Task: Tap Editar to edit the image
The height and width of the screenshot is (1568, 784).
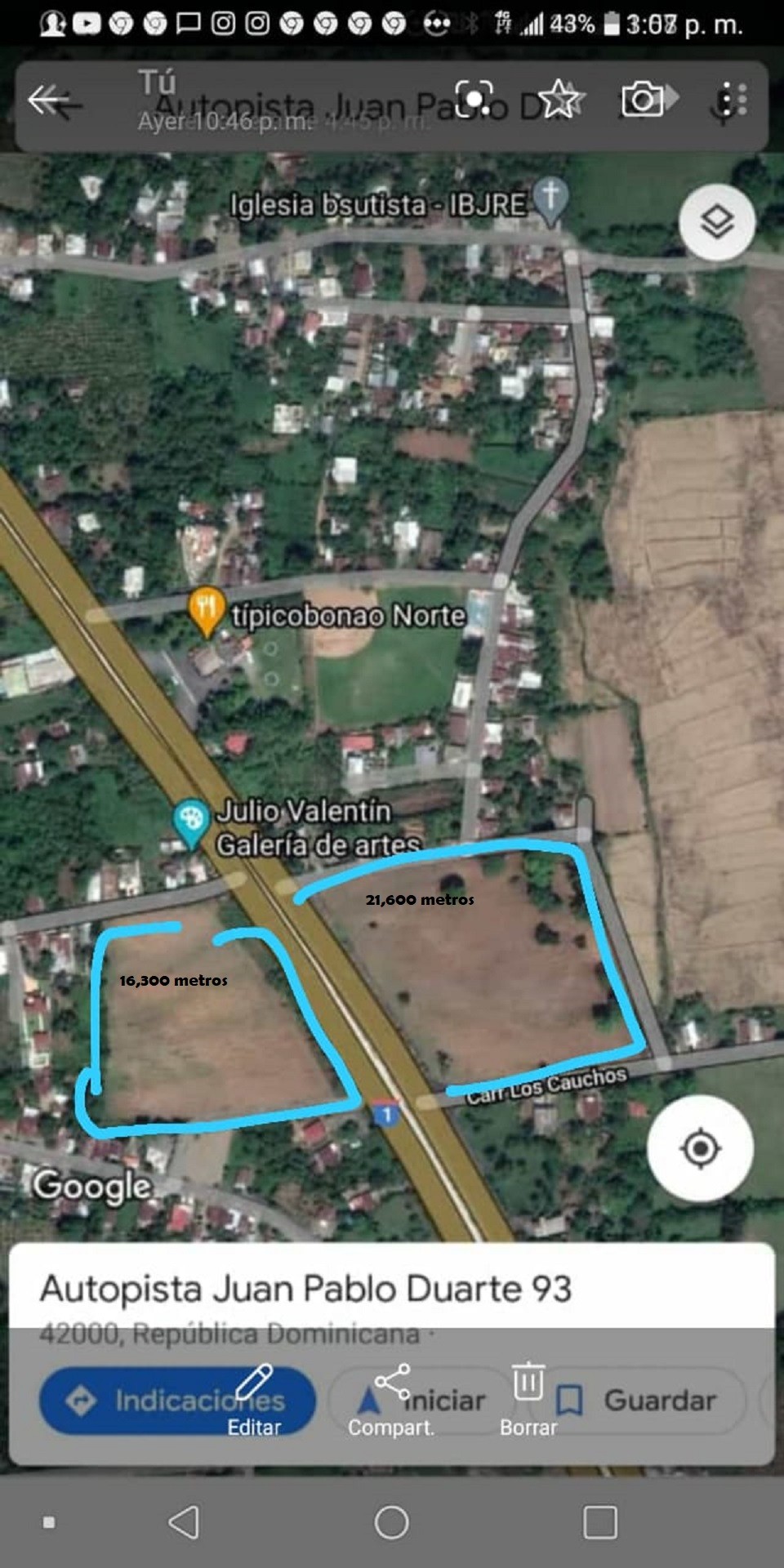Action: (254, 1400)
